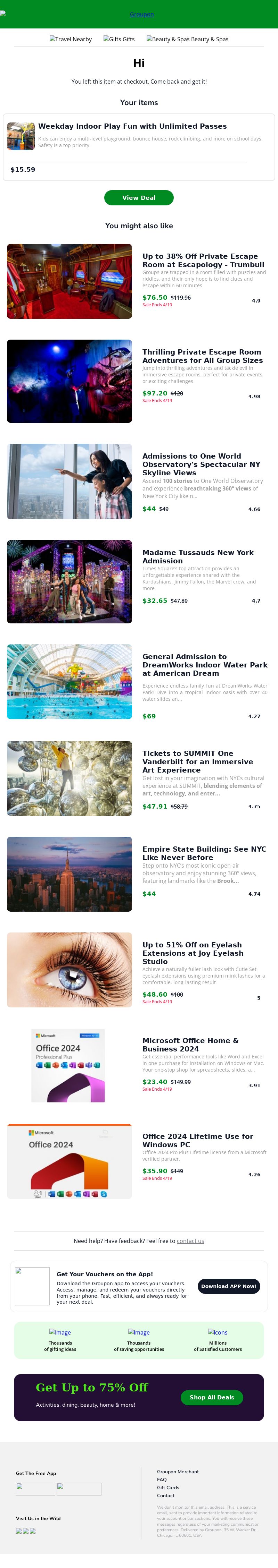Open the FAQ footer link
The height and width of the screenshot is (1568, 278).
coord(162,1480)
